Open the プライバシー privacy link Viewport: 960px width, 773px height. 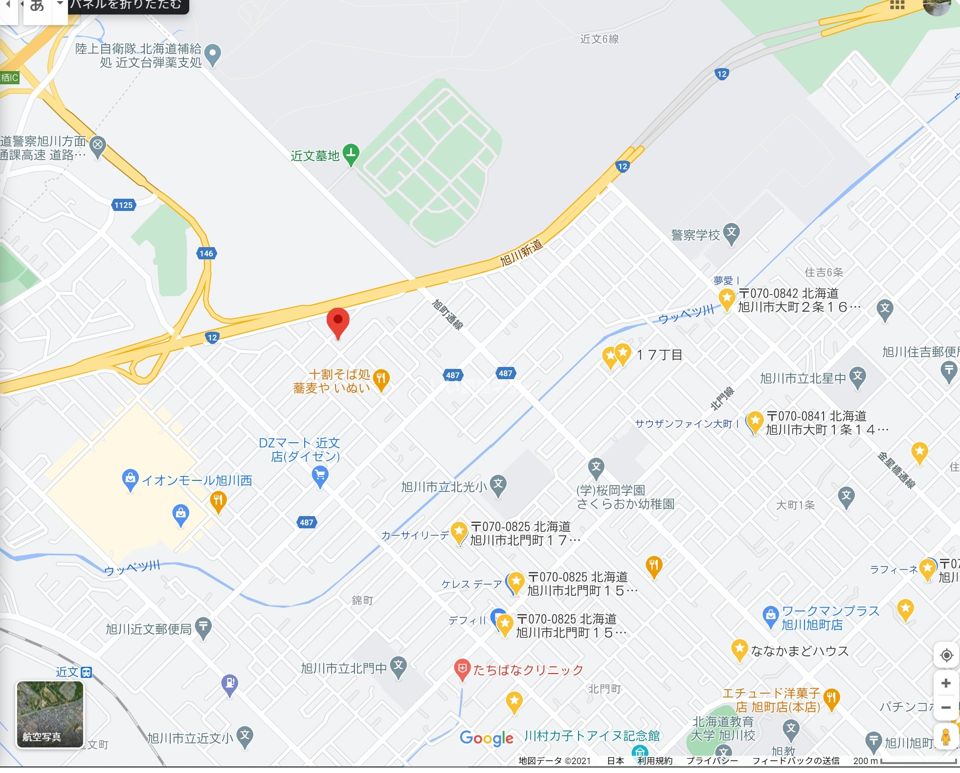(x=713, y=761)
